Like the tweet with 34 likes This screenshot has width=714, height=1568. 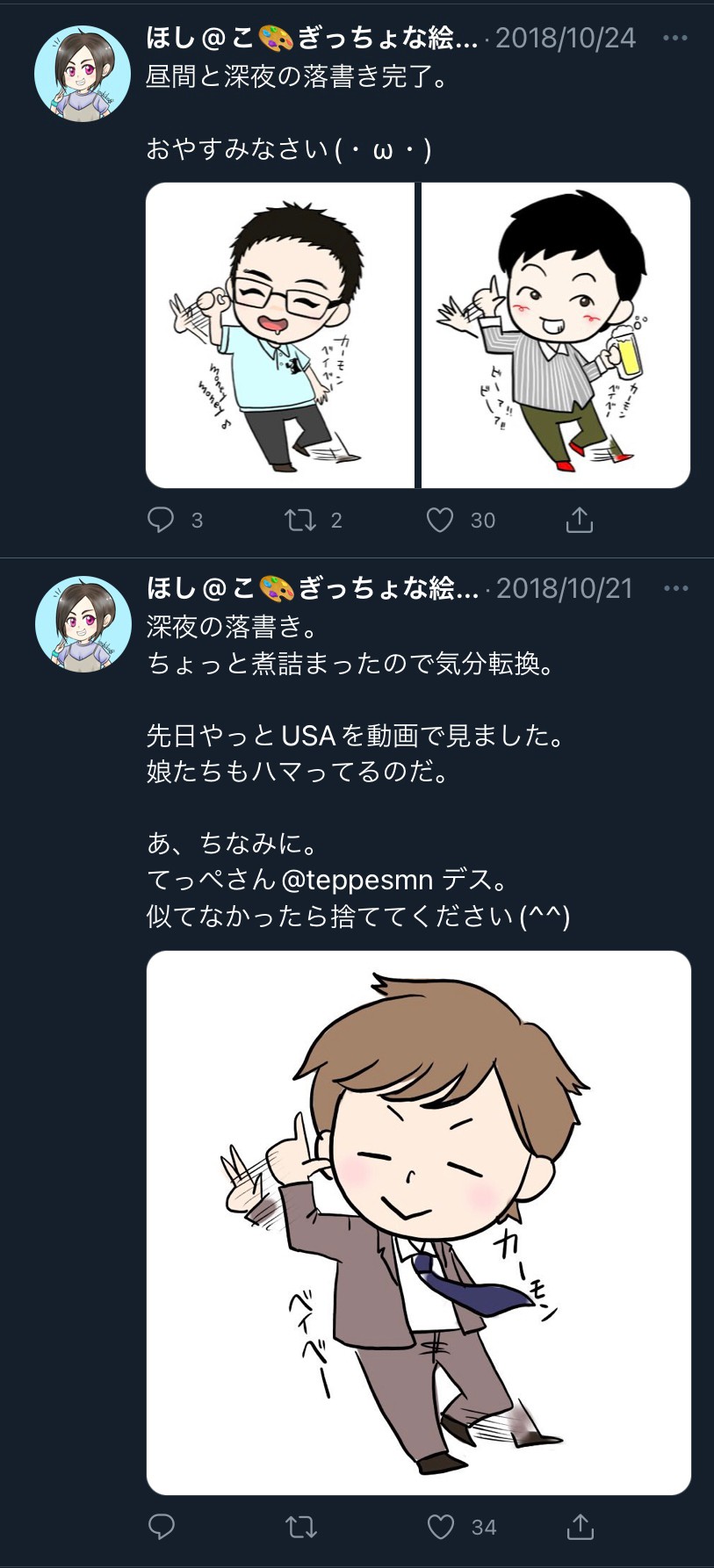point(440,1527)
